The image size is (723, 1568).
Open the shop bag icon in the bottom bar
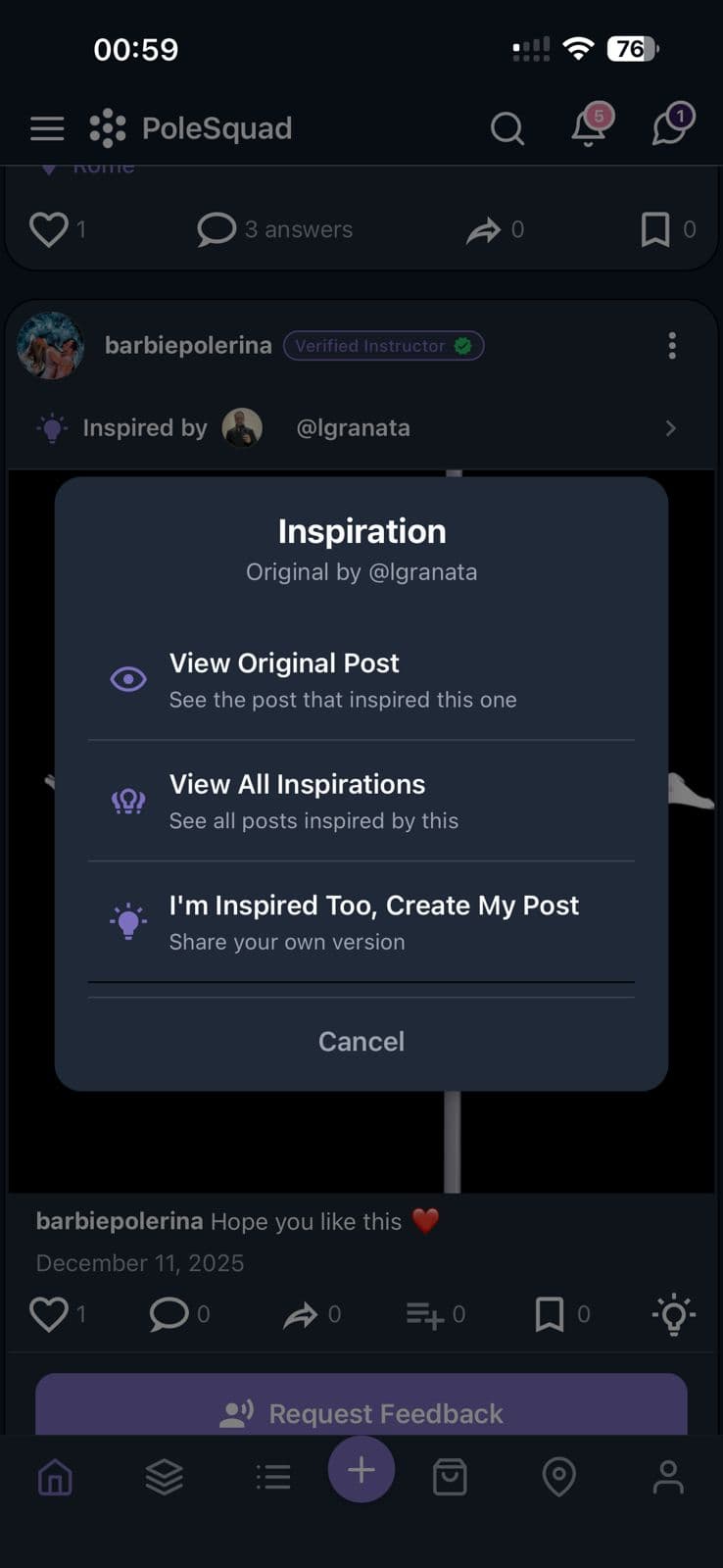pos(450,1478)
